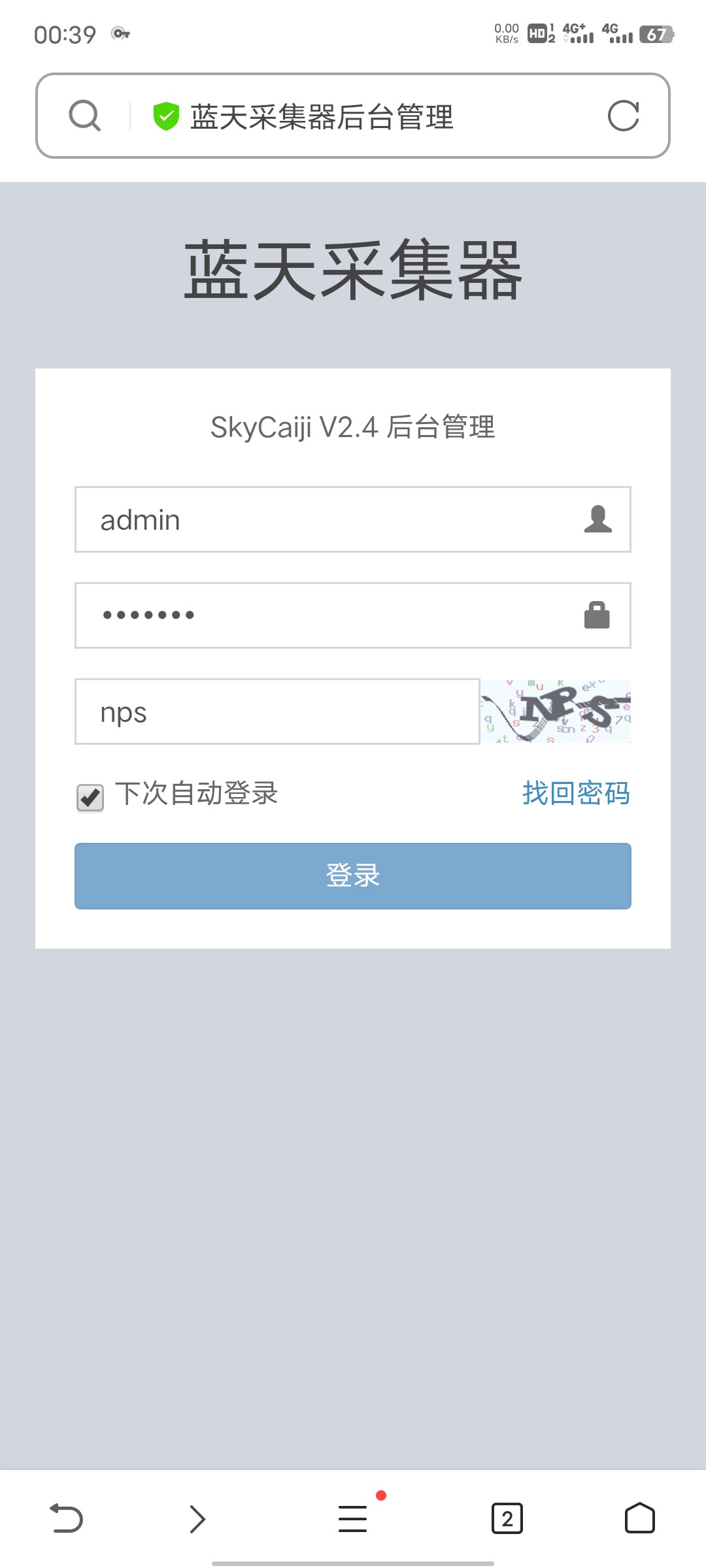This screenshot has width=706, height=1568.
Task: Uncheck the 下次自动登录 checkbox
Action: [90, 798]
